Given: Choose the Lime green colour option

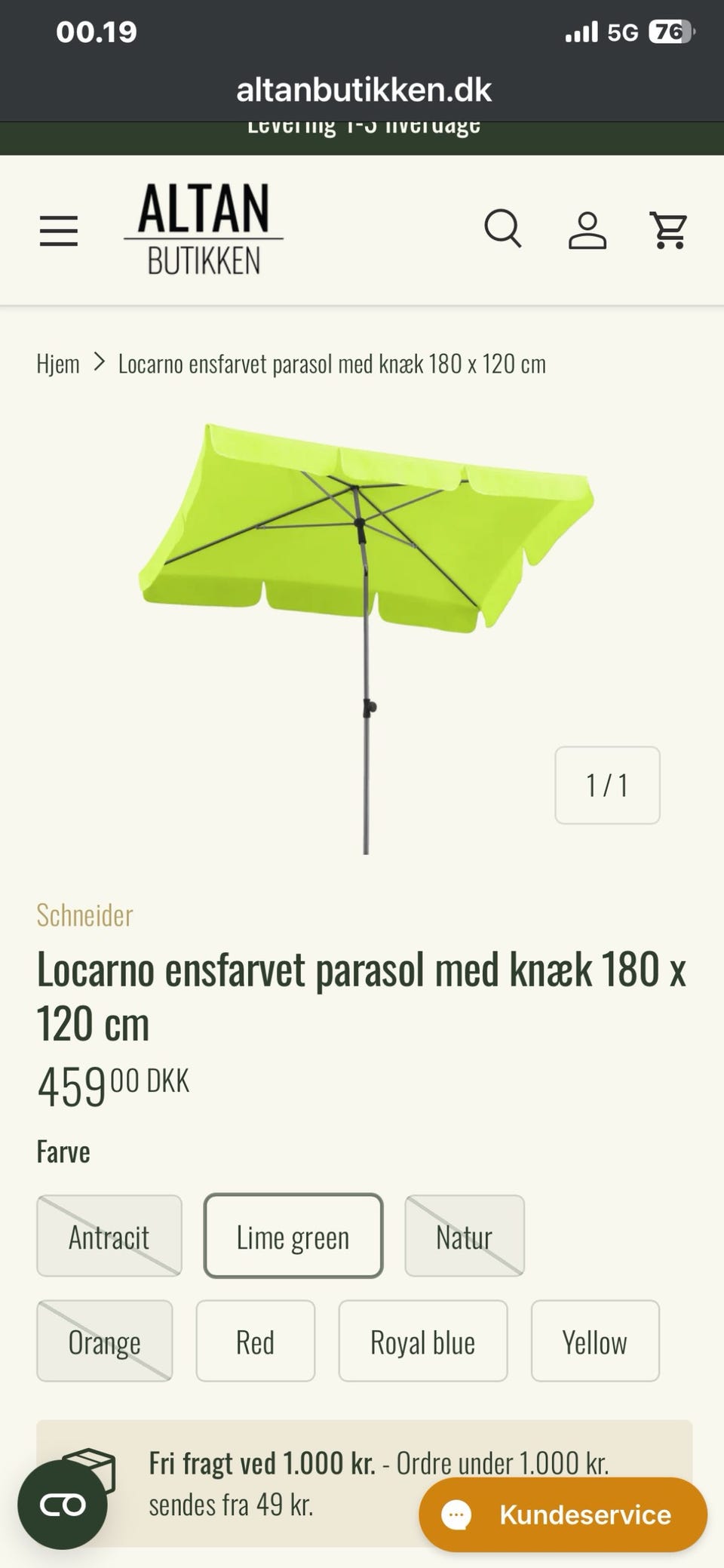Looking at the screenshot, I should tap(293, 1236).
